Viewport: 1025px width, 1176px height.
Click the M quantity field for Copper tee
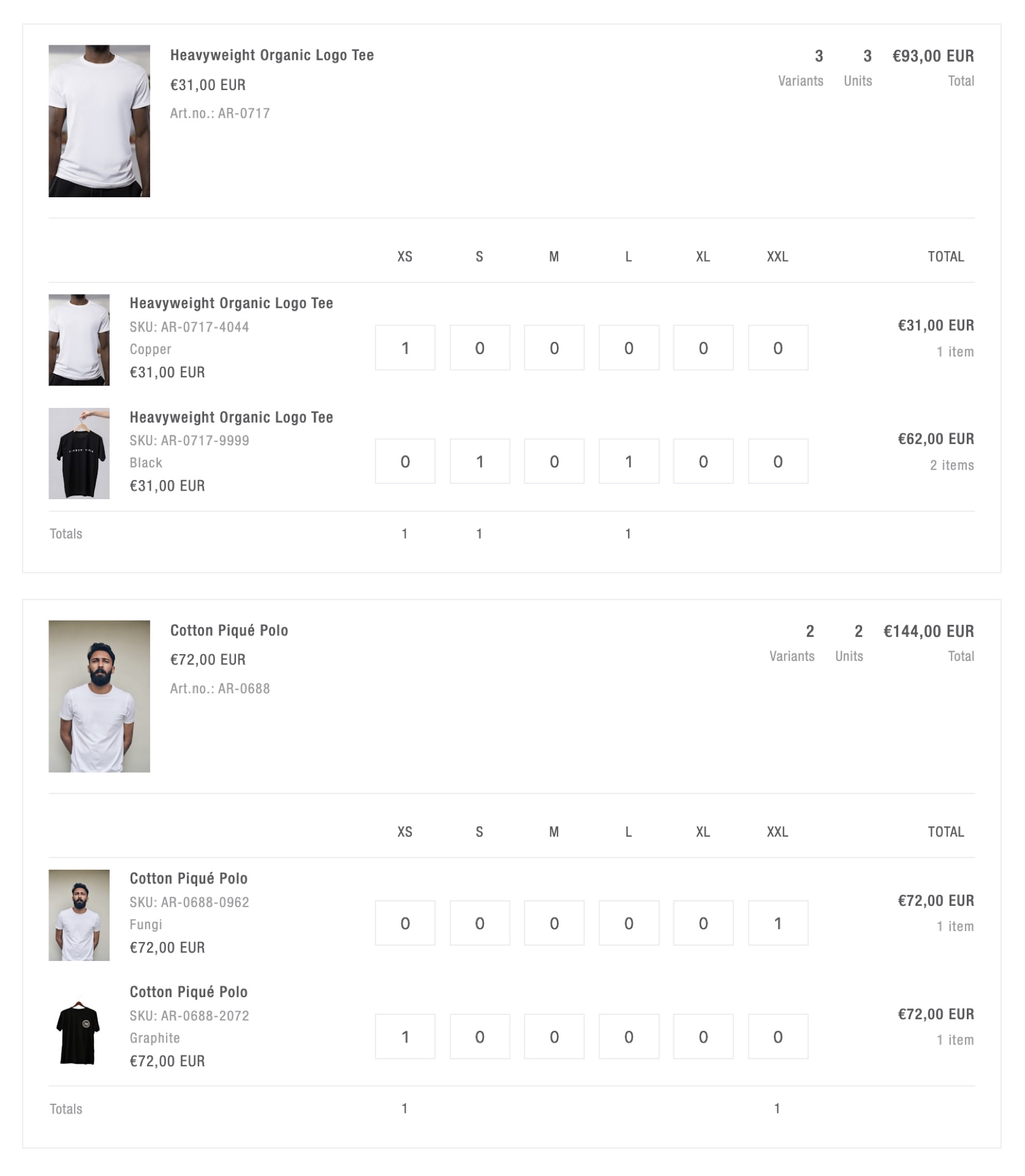(554, 347)
